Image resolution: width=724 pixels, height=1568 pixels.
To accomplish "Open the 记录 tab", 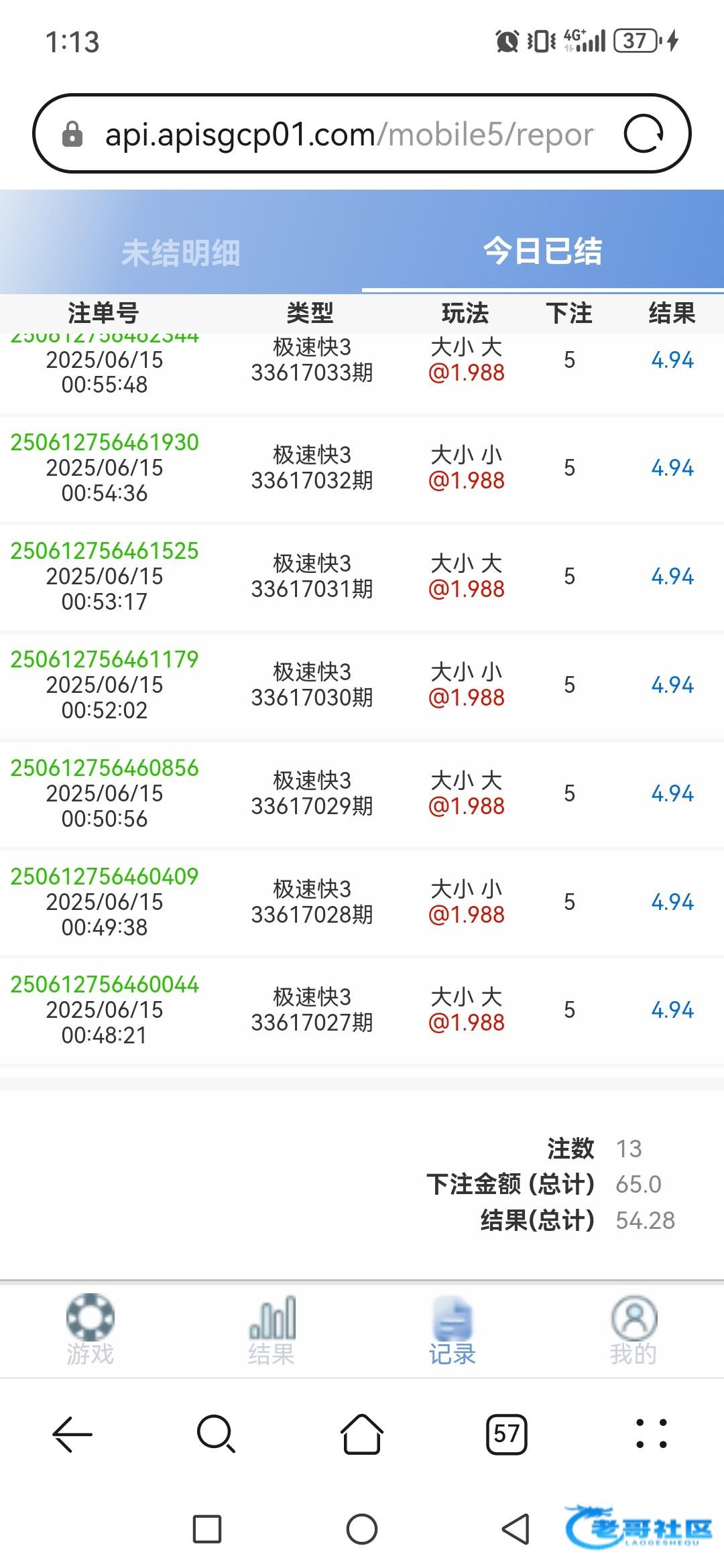I will 452,1331.
